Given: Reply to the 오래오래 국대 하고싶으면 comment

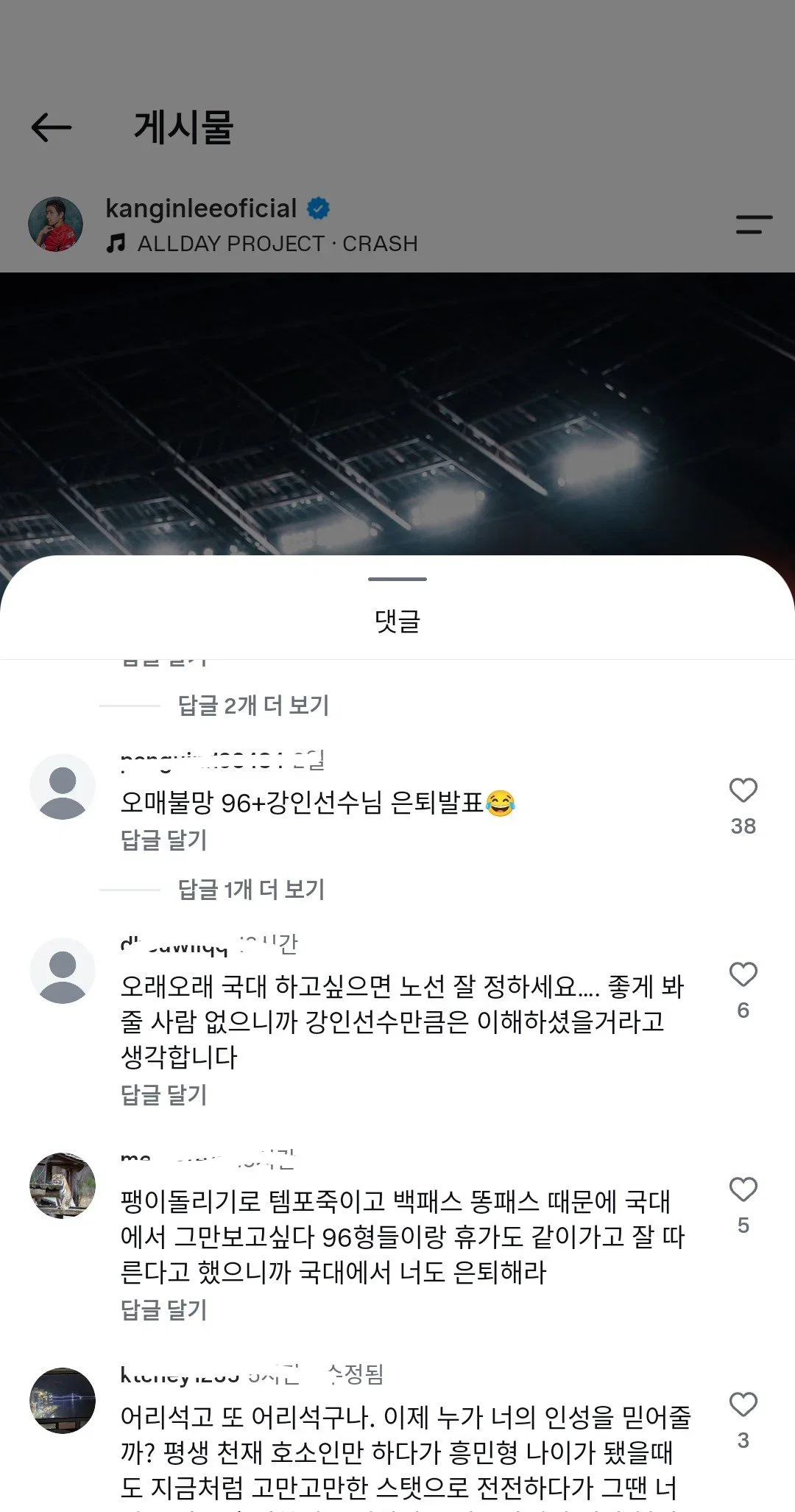Looking at the screenshot, I should 163,1094.
